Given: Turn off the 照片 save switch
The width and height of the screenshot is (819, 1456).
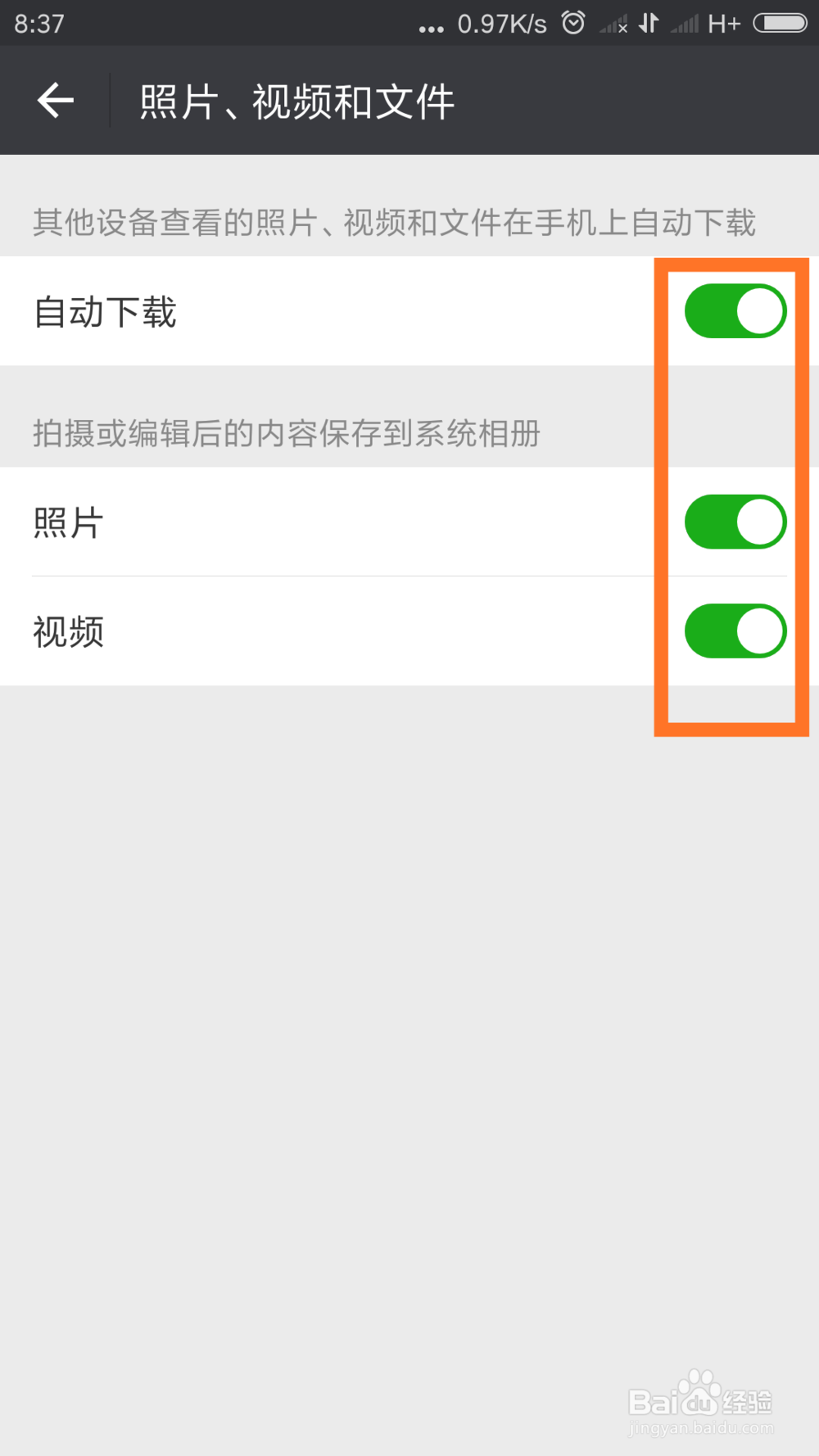Looking at the screenshot, I should point(735,521).
